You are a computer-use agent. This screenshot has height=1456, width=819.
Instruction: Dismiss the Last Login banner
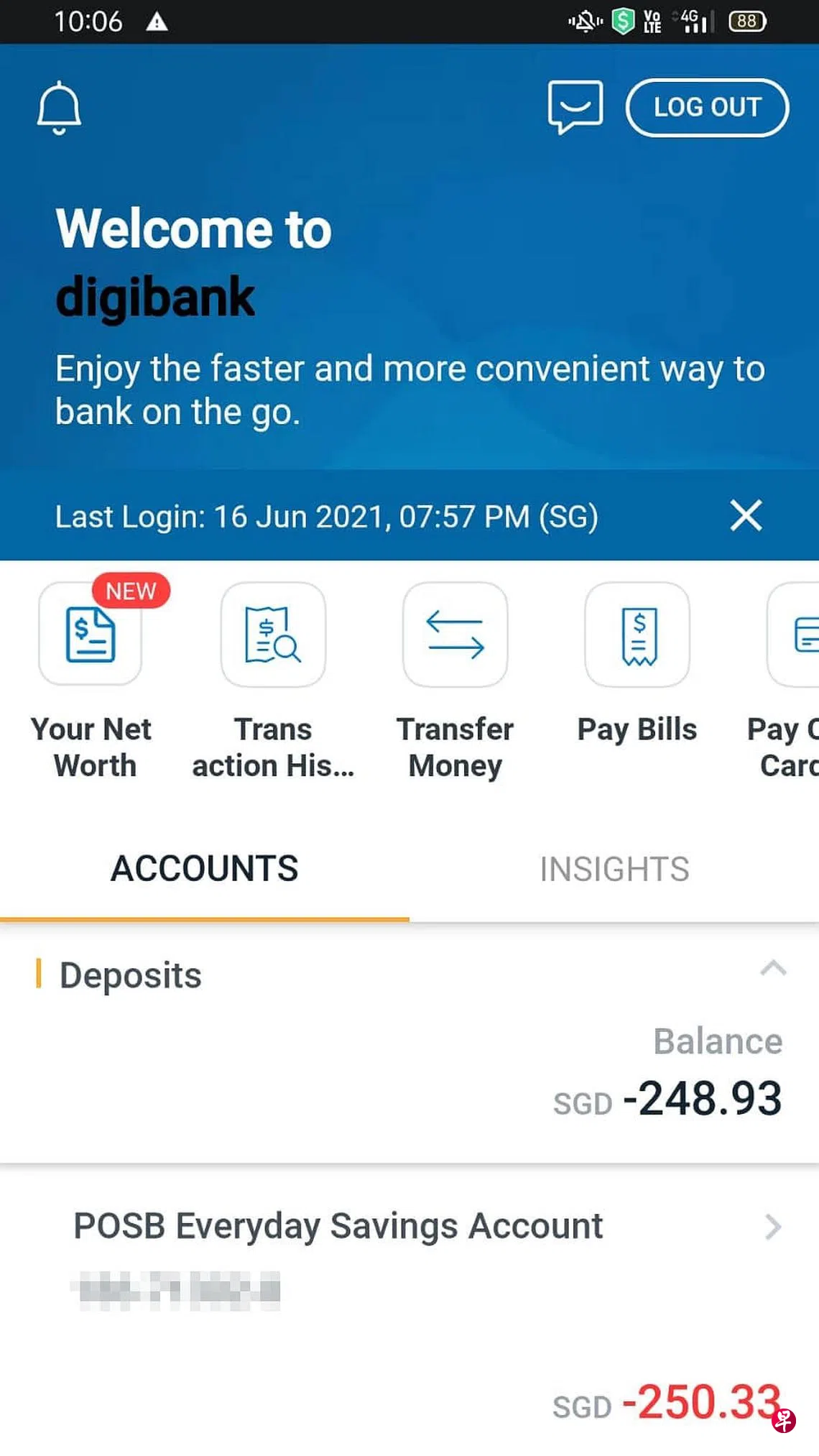[x=746, y=515]
